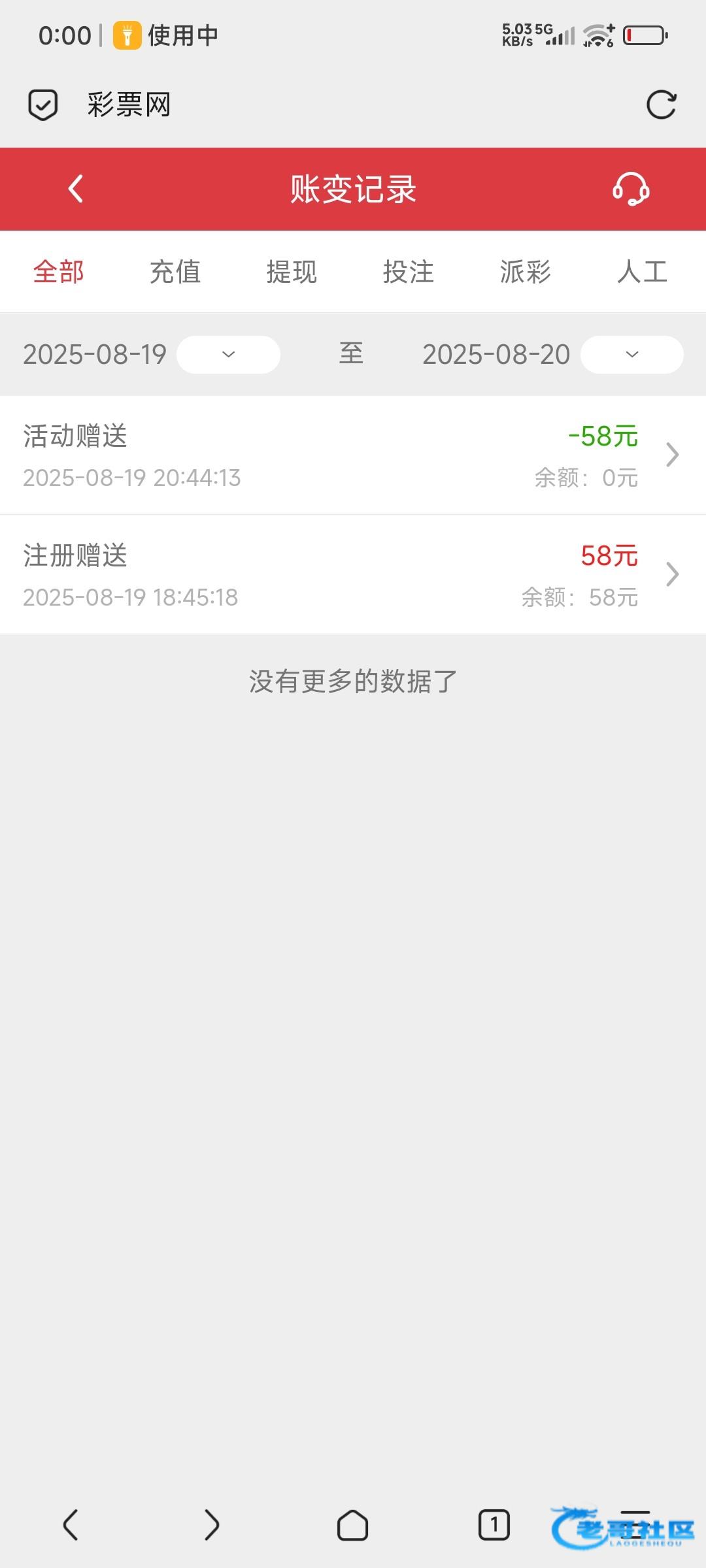Open the 人工 tab
The height and width of the screenshot is (1568, 706).
[642, 272]
